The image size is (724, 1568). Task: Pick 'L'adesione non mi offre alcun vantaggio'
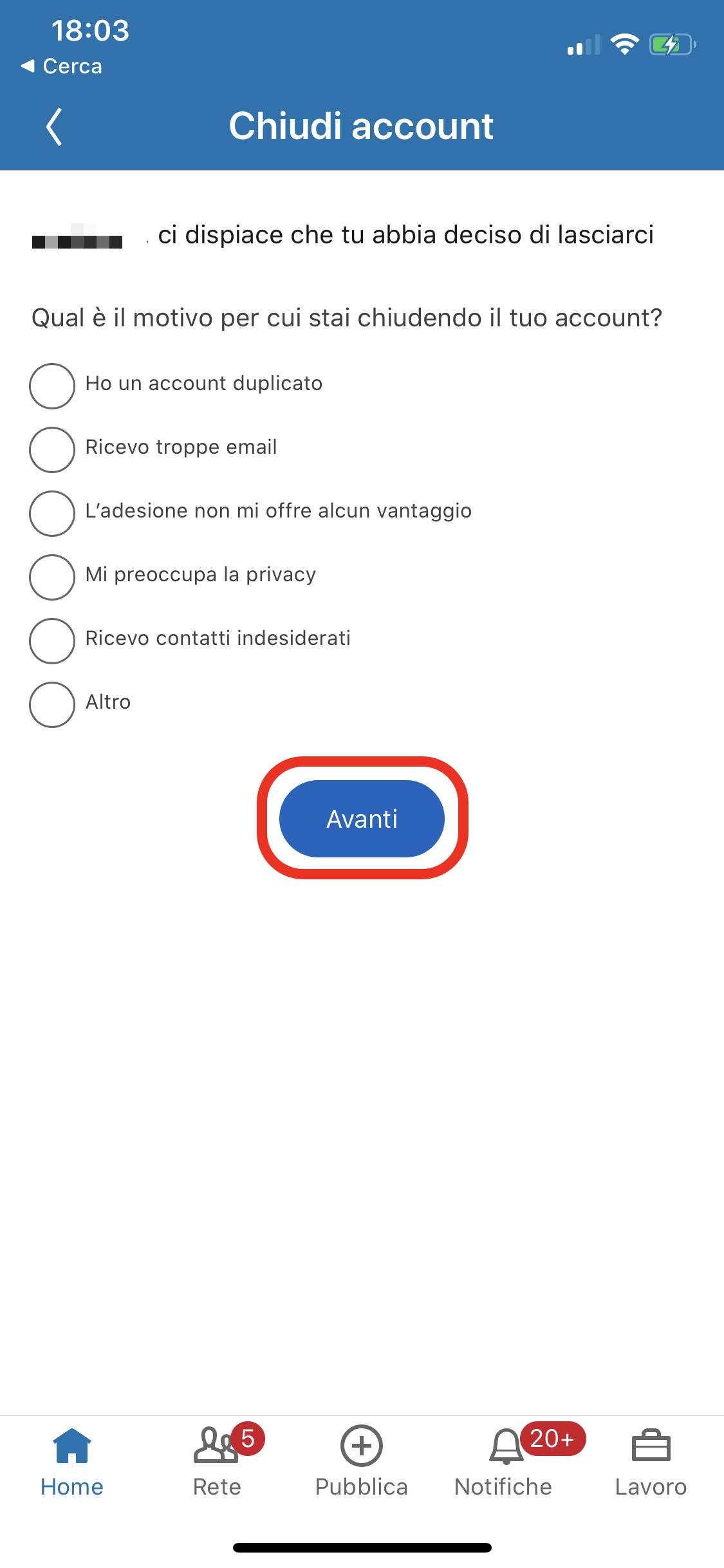point(52,514)
